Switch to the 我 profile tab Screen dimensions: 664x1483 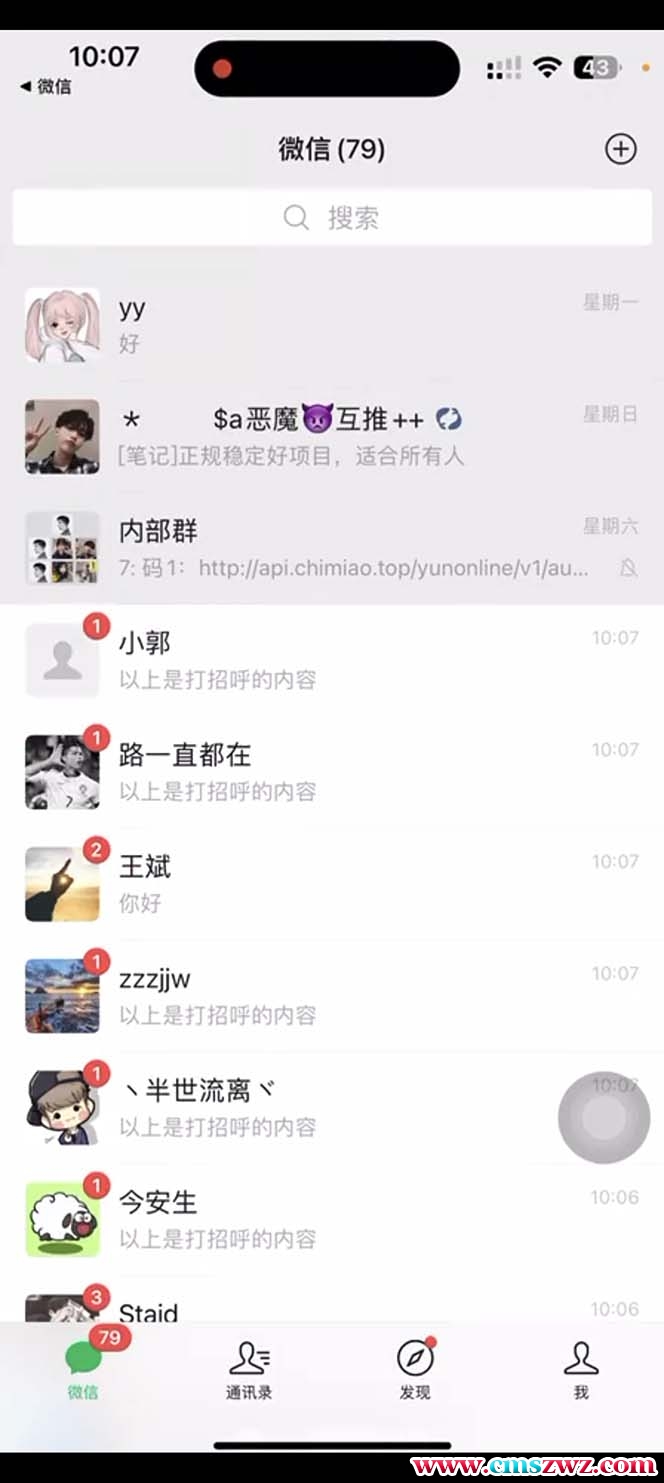(581, 1369)
